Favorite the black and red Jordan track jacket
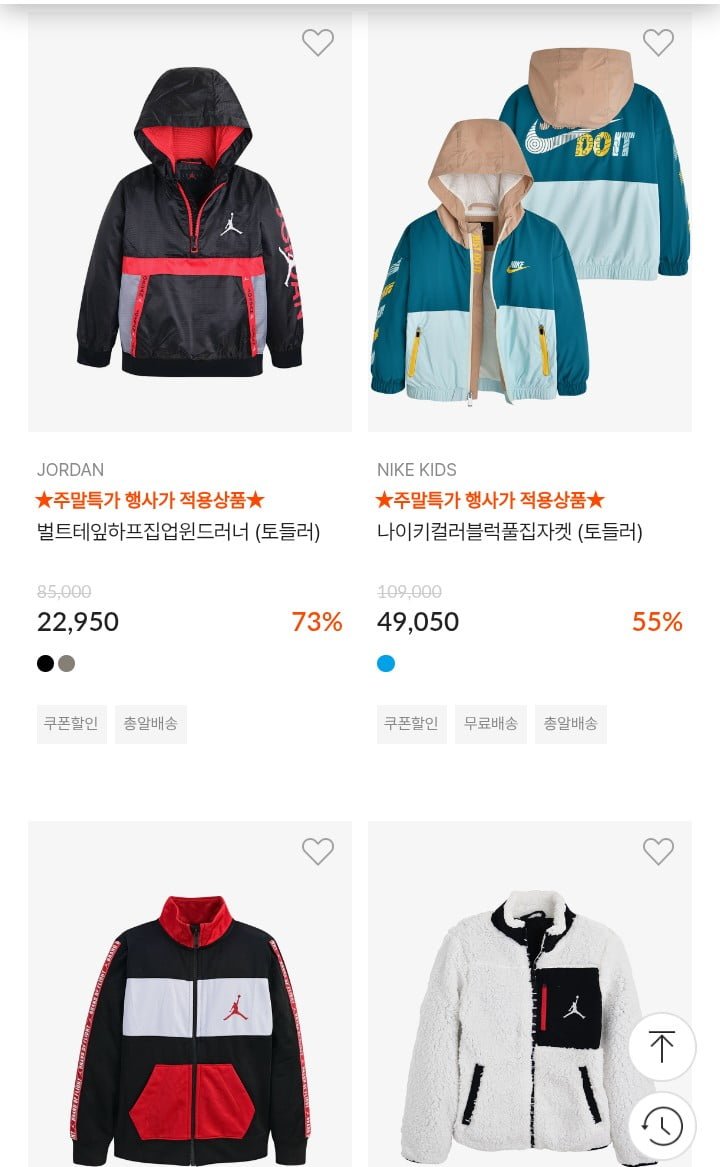 pyautogui.click(x=318, y=852)
